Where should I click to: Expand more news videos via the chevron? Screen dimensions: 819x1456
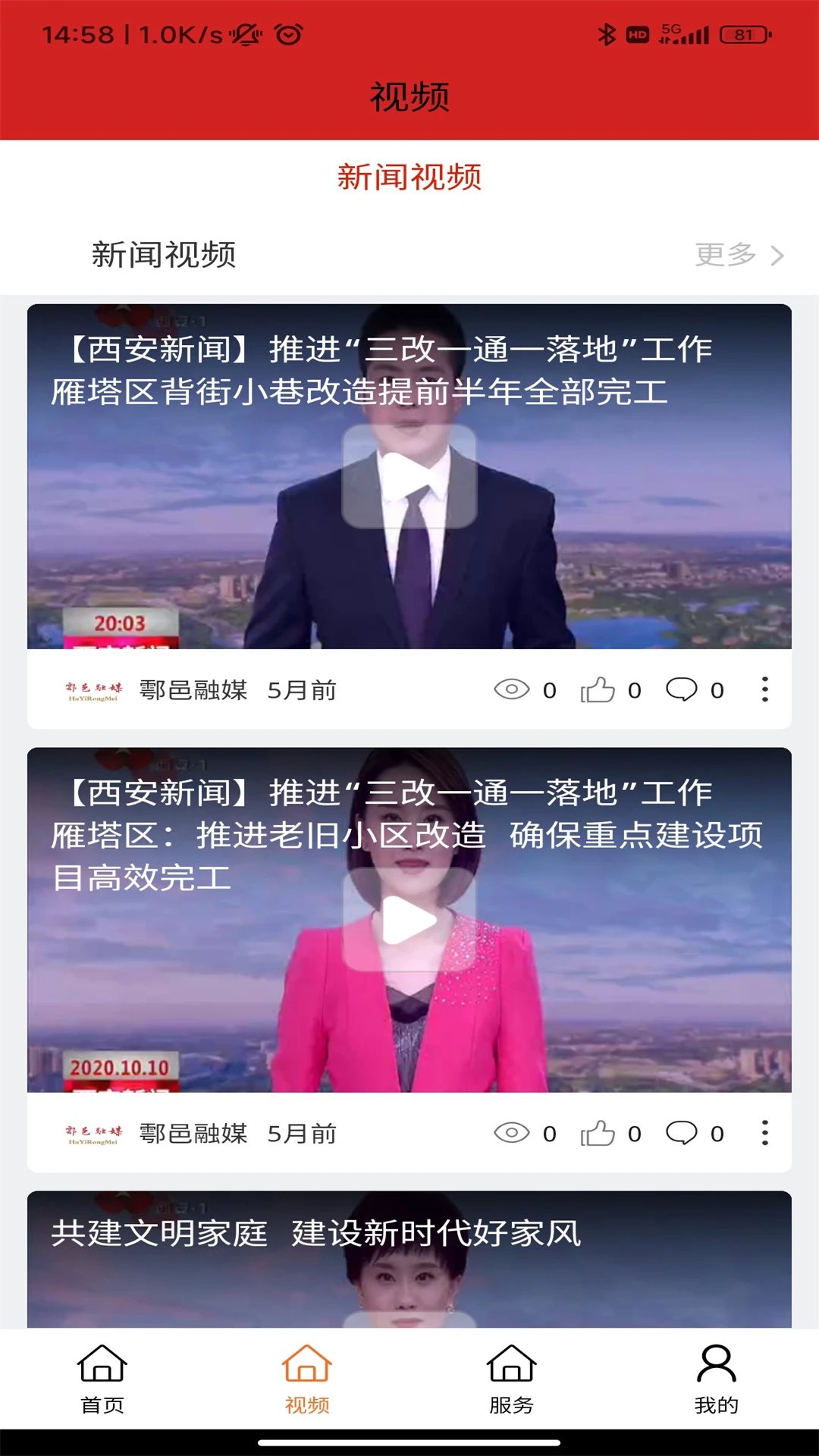777,256
